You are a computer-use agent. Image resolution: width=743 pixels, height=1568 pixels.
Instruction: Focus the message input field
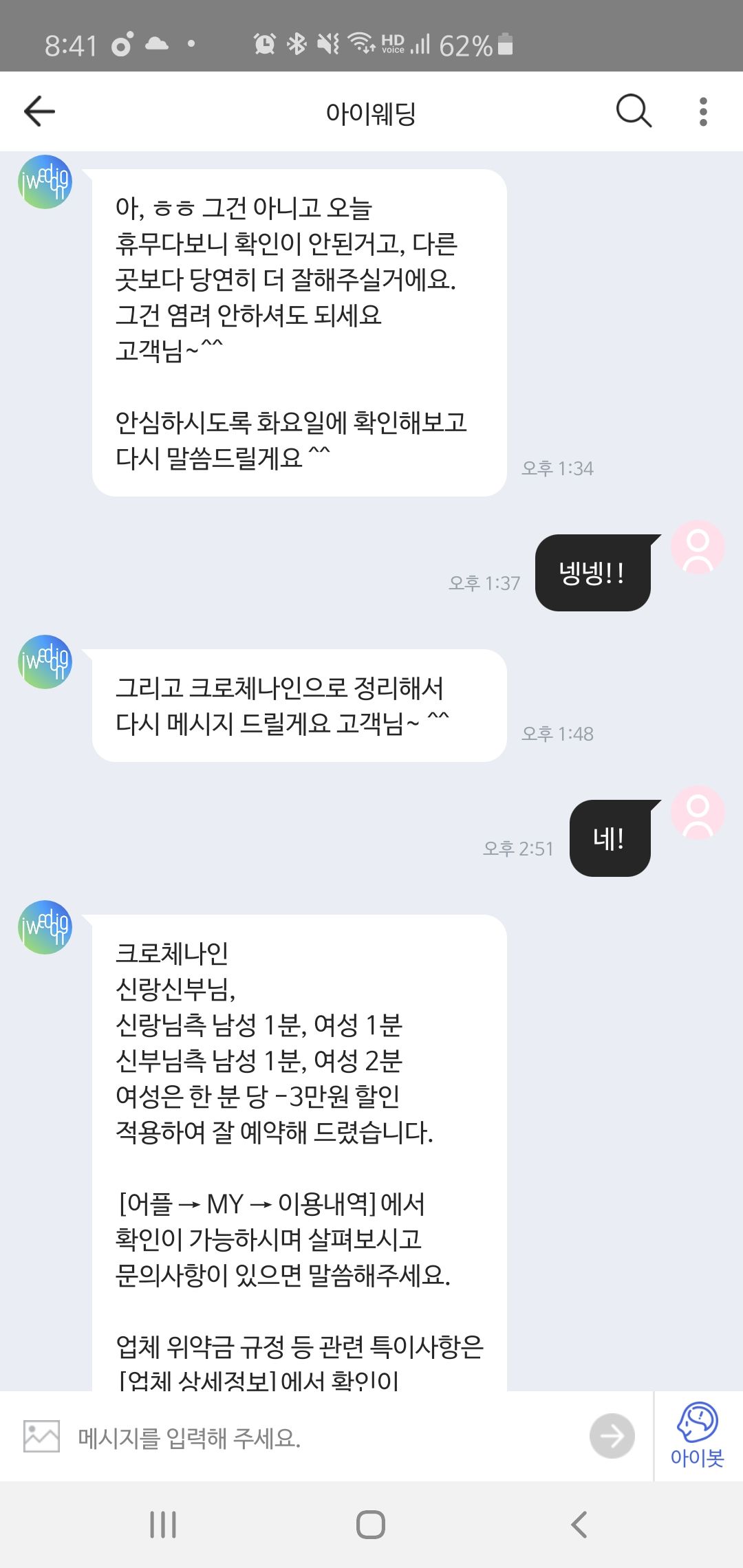click(x=323, y=1437)
